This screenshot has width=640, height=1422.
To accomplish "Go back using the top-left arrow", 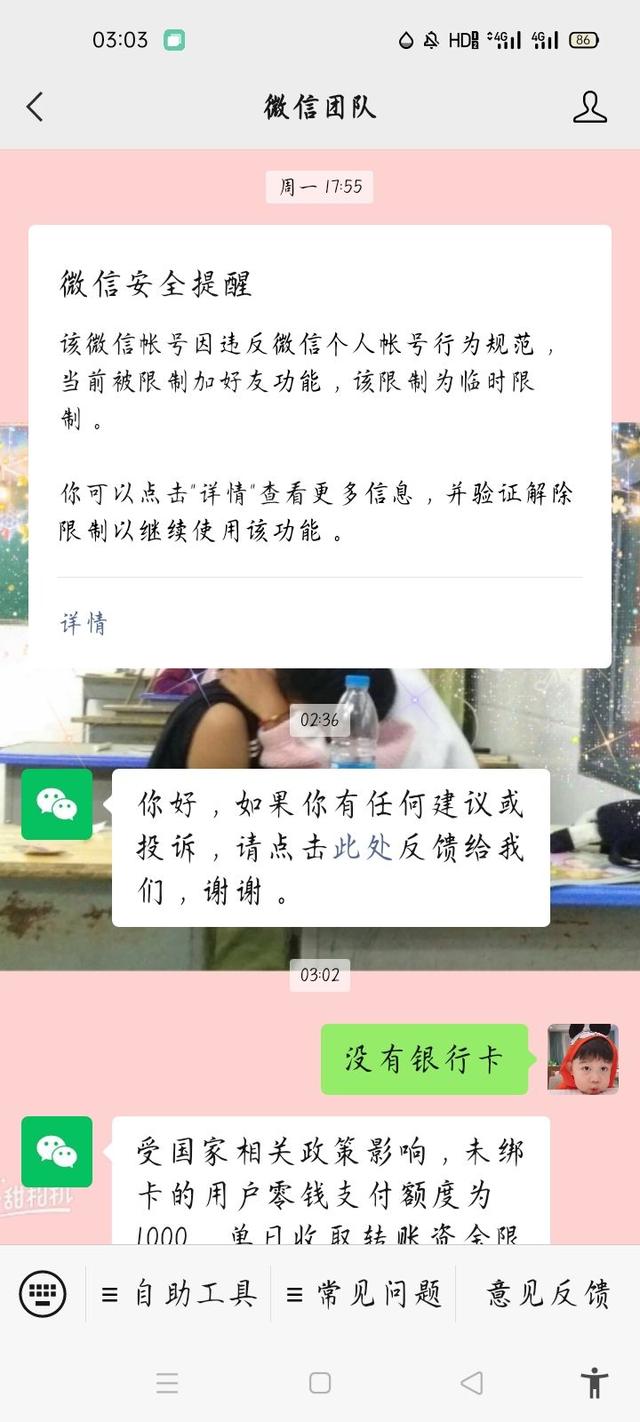I will point(35,107).
